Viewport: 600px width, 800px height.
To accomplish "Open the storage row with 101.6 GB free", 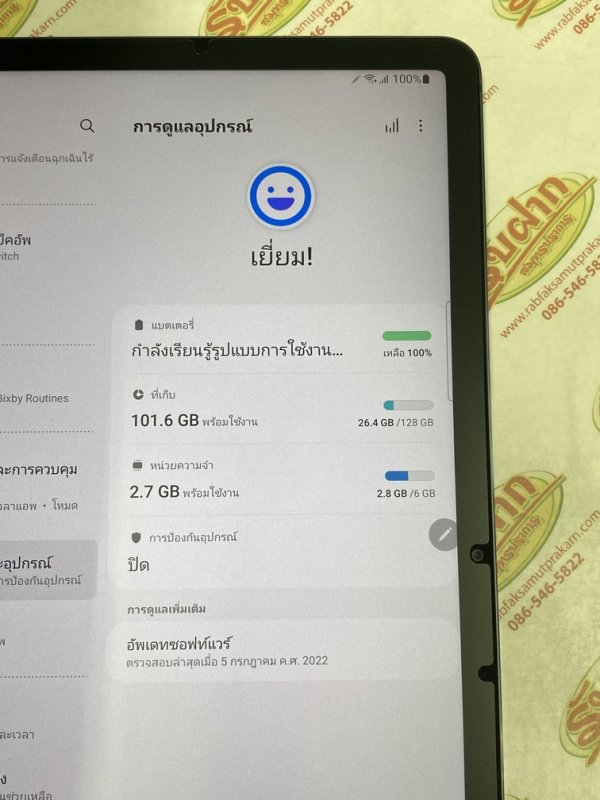I will click(x=283, y=410).
